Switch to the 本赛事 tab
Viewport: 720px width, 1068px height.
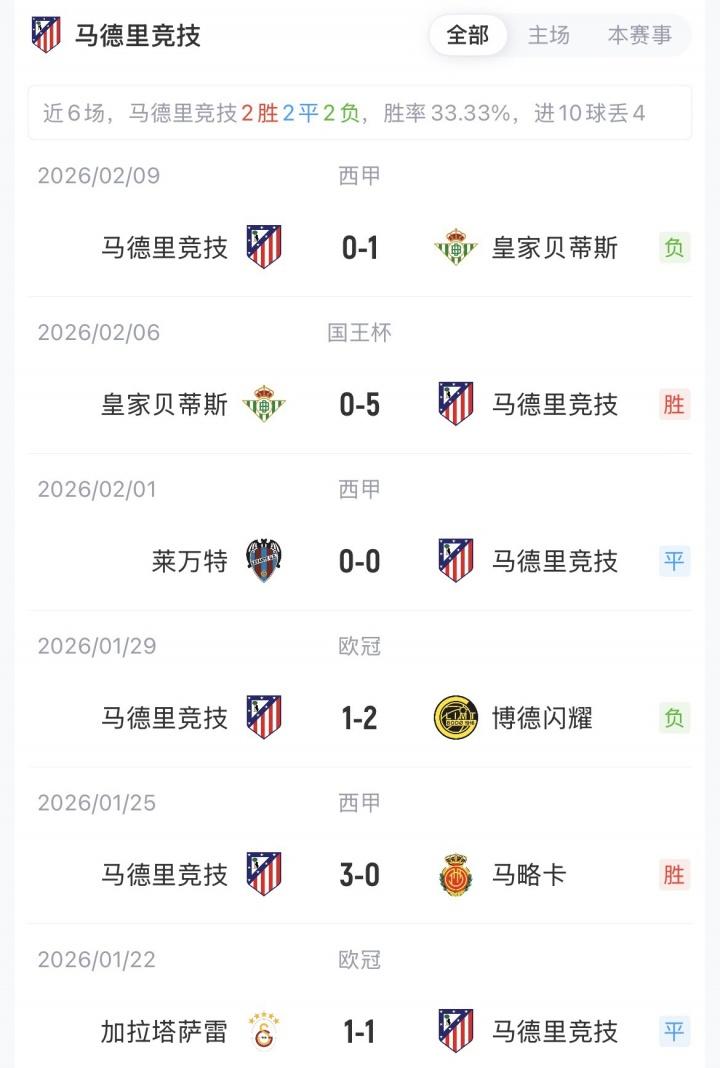tap(640, 36)
